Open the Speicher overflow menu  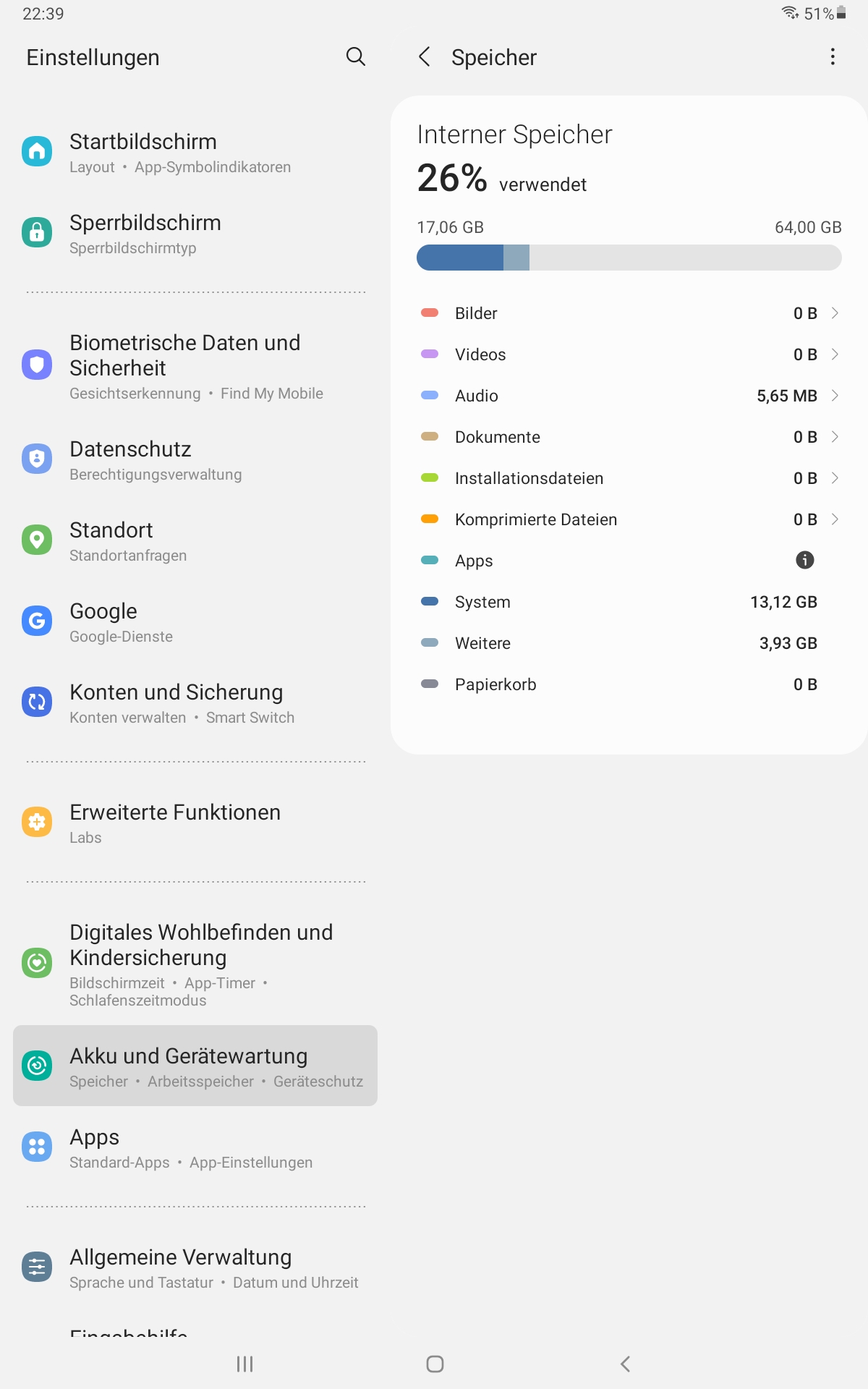pyautogui.click(x=833, y=56)
